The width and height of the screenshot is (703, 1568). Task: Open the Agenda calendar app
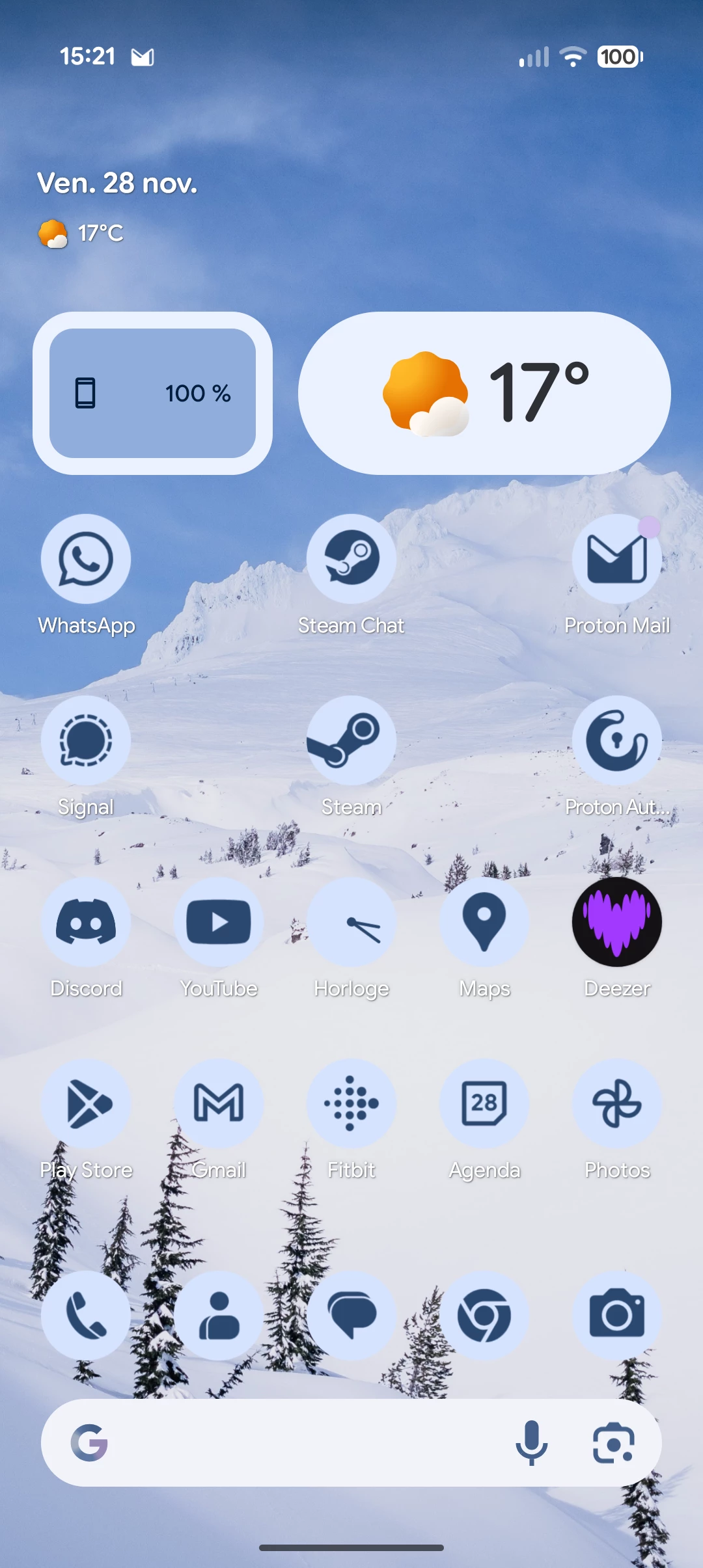point(484,1103)
